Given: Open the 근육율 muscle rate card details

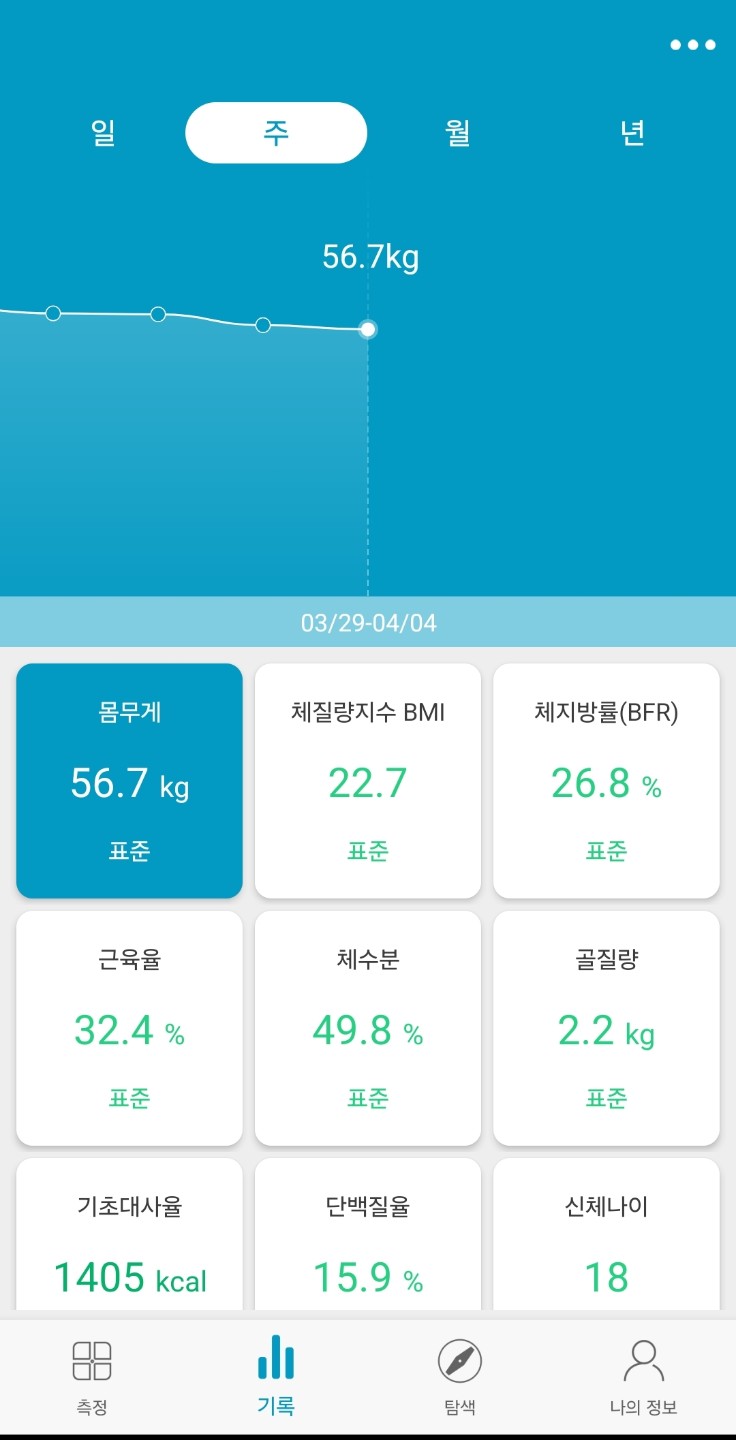Looking at the screenshot, I should pyautogui.click(x=129, y=1027).
